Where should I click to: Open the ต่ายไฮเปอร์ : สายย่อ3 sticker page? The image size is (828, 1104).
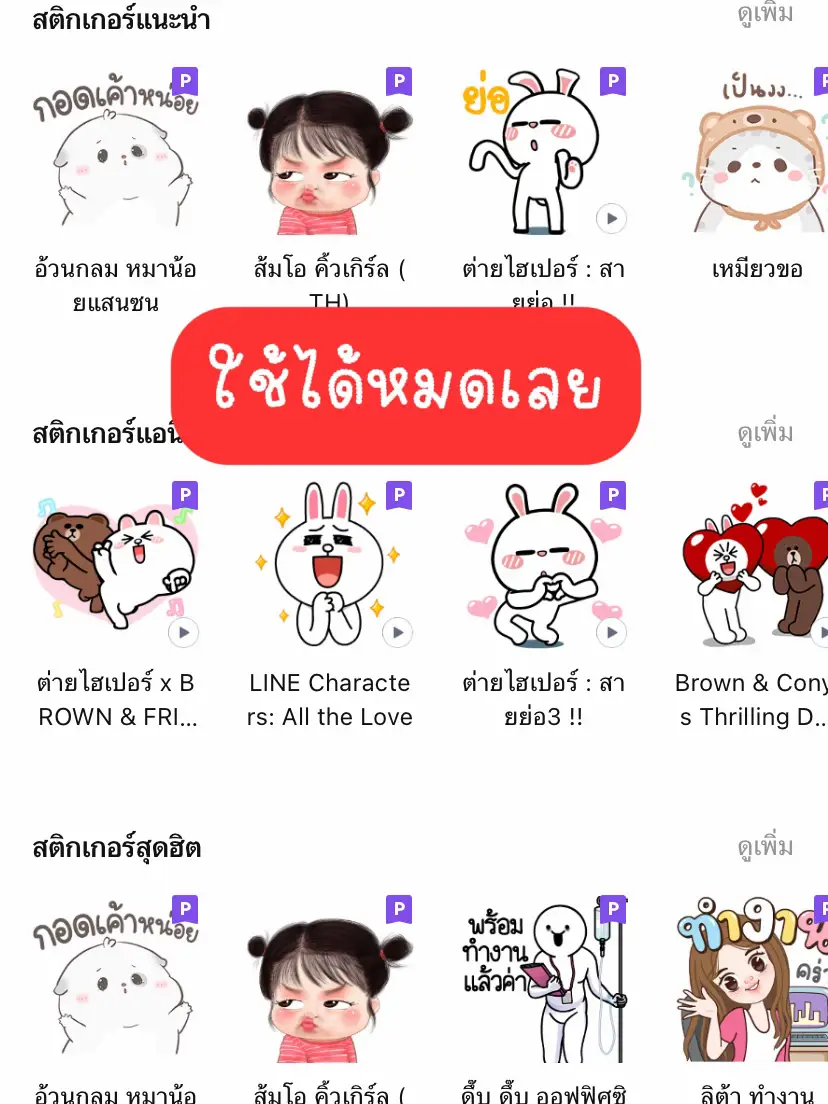point(545,565)
